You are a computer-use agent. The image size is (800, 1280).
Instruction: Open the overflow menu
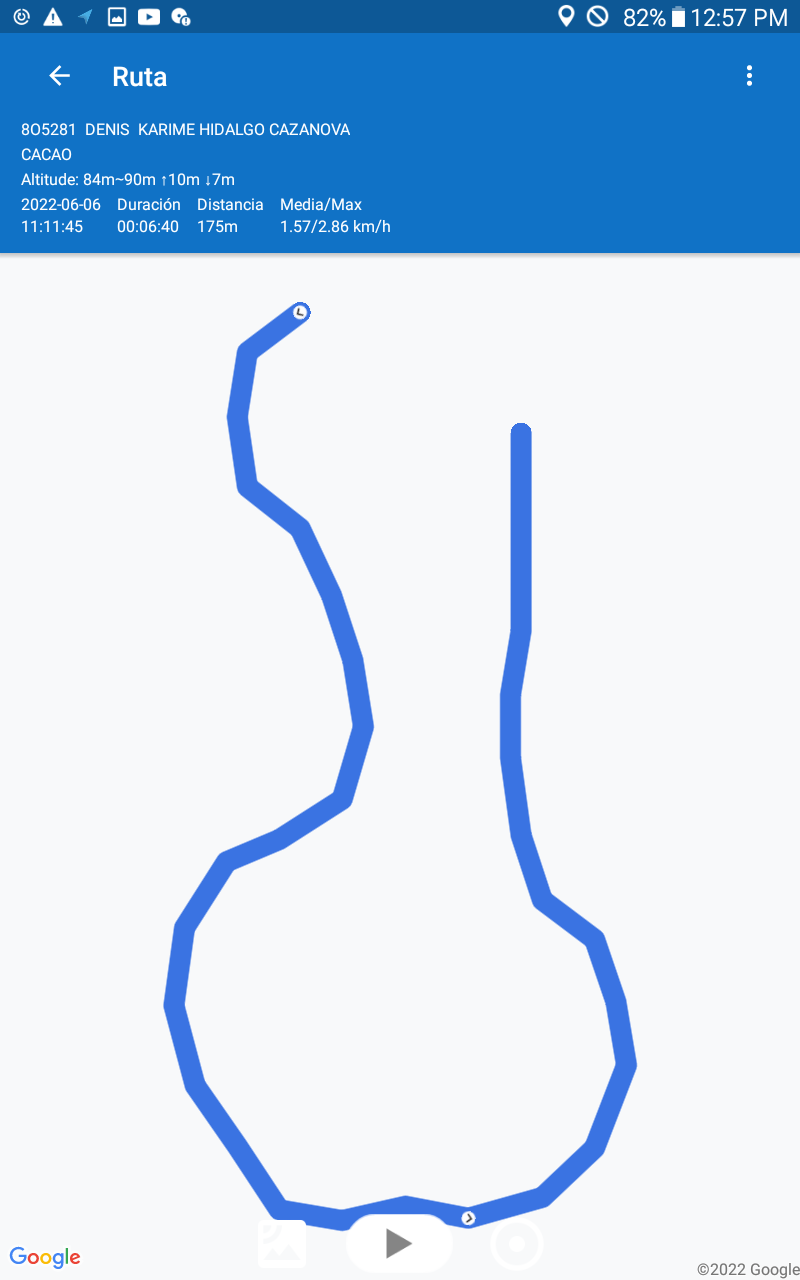click(x=749, y=76)
